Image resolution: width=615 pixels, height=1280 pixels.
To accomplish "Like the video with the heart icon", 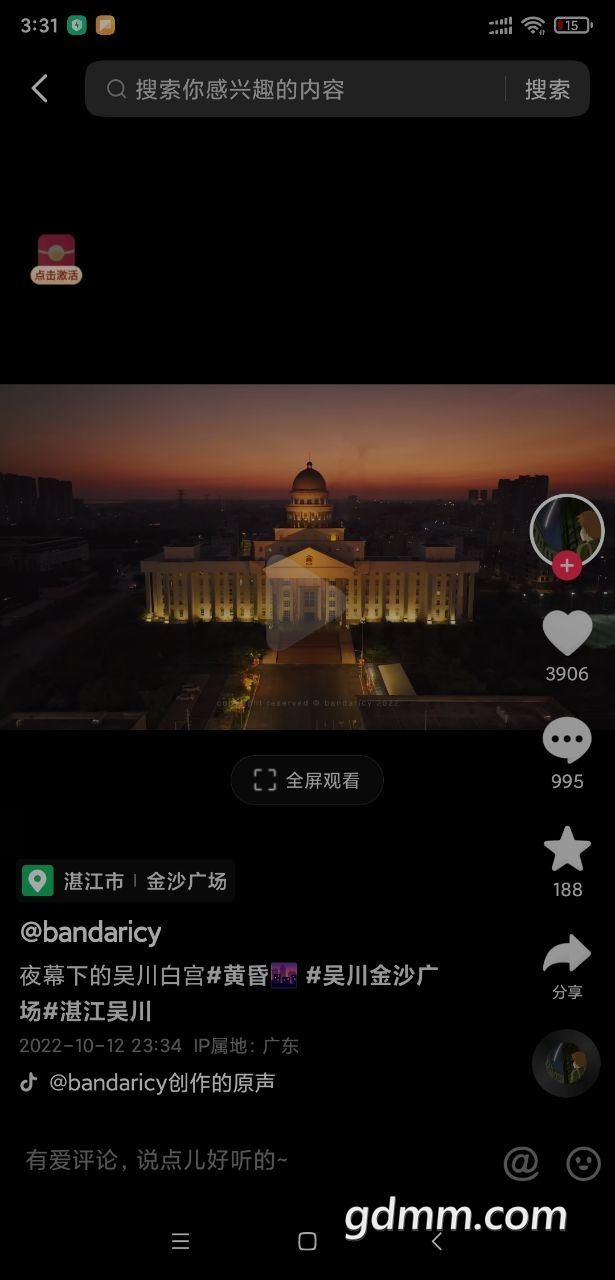I will (567, 634).
